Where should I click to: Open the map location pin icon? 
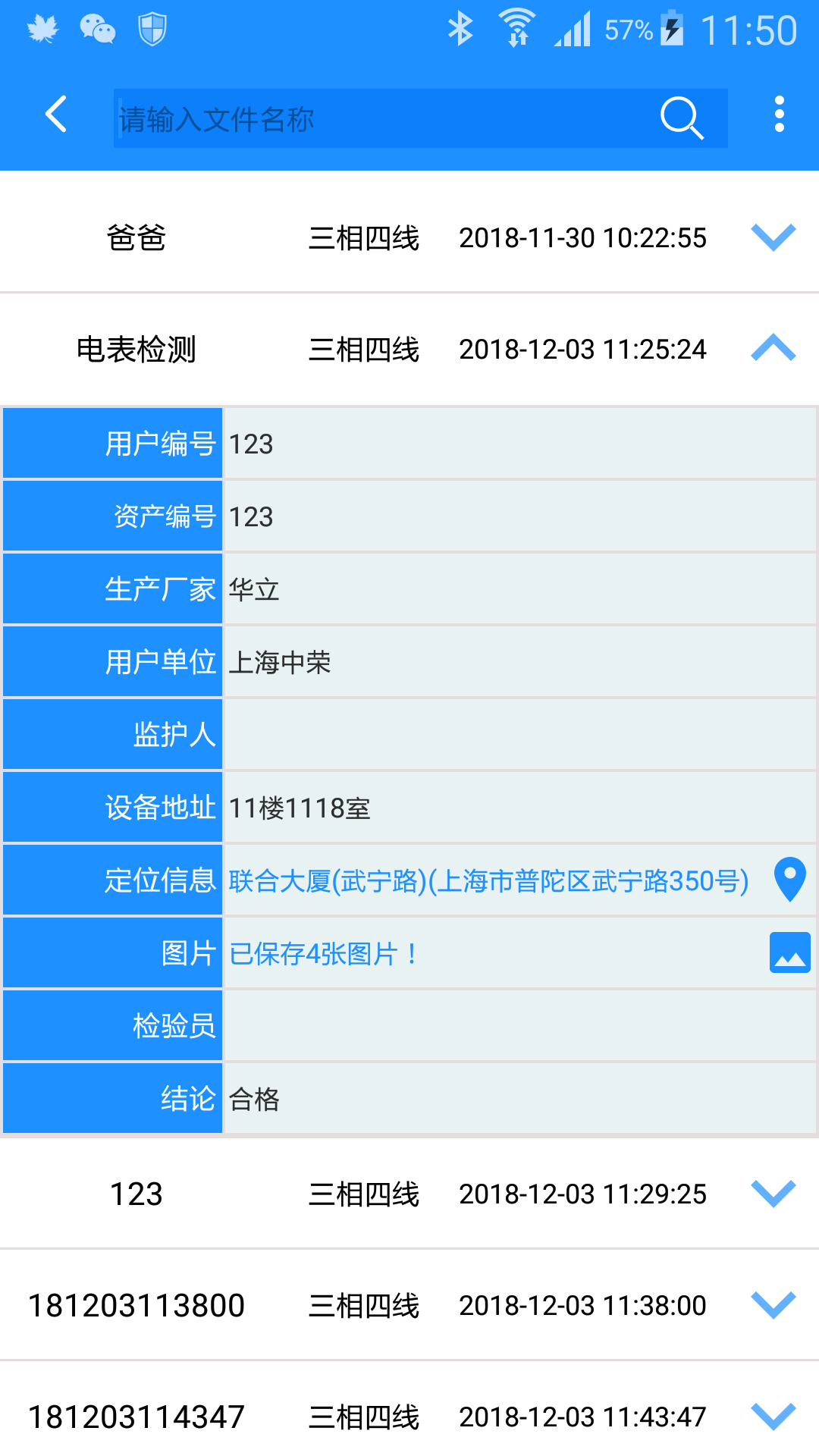click(x=789, y=880)
